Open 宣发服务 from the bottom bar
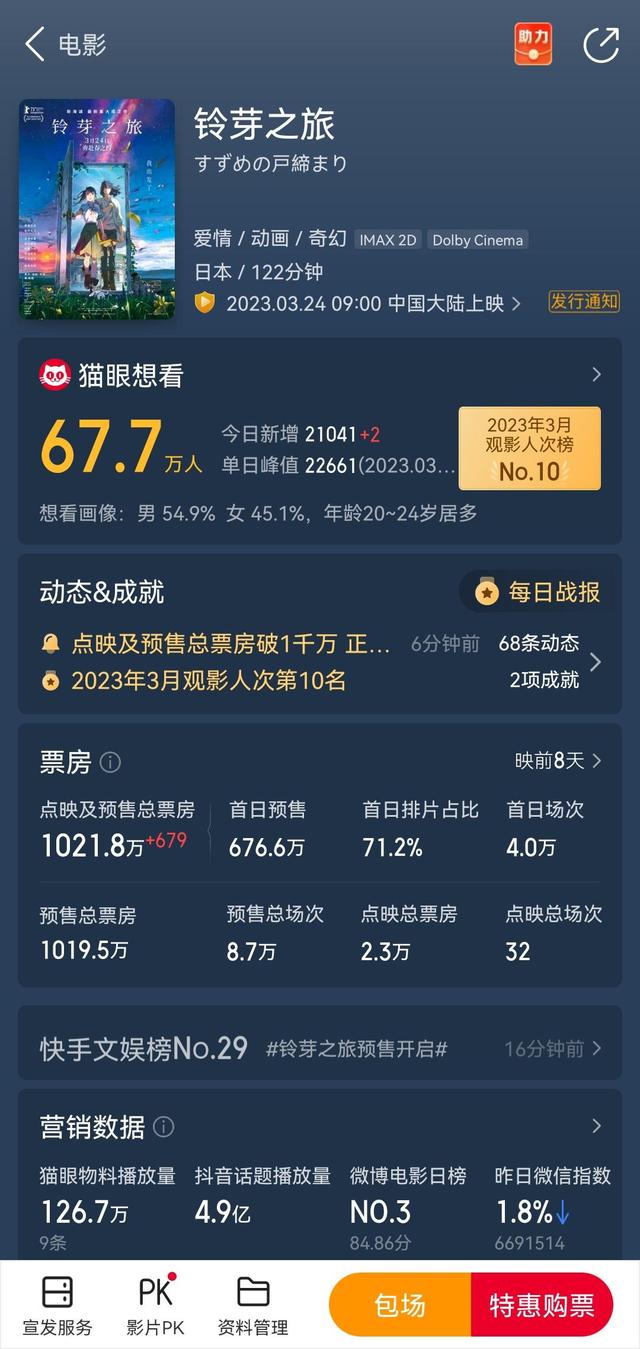The image size is (640, 1349). 57,1306
